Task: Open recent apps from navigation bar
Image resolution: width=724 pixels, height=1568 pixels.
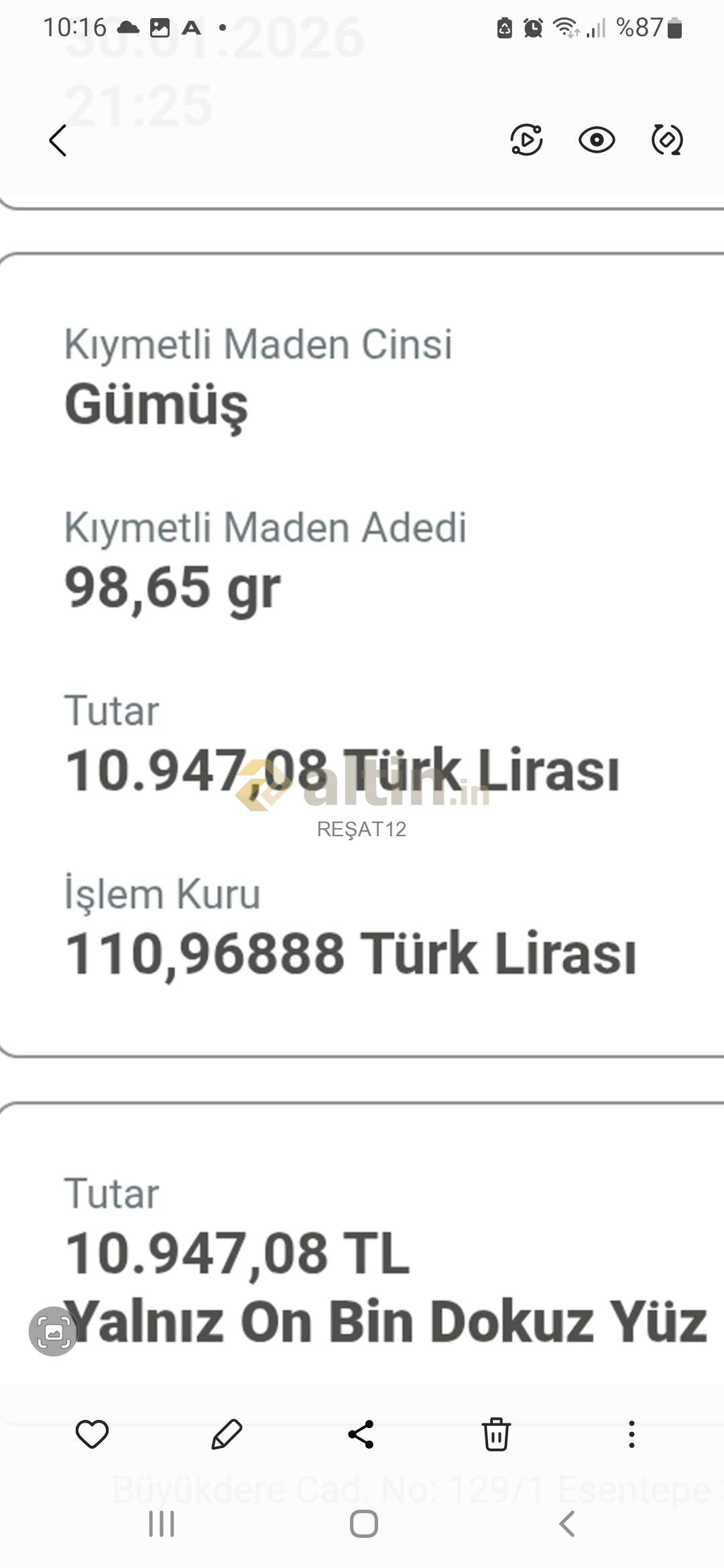Action: pyautogui.click(x=162, y=1524)
